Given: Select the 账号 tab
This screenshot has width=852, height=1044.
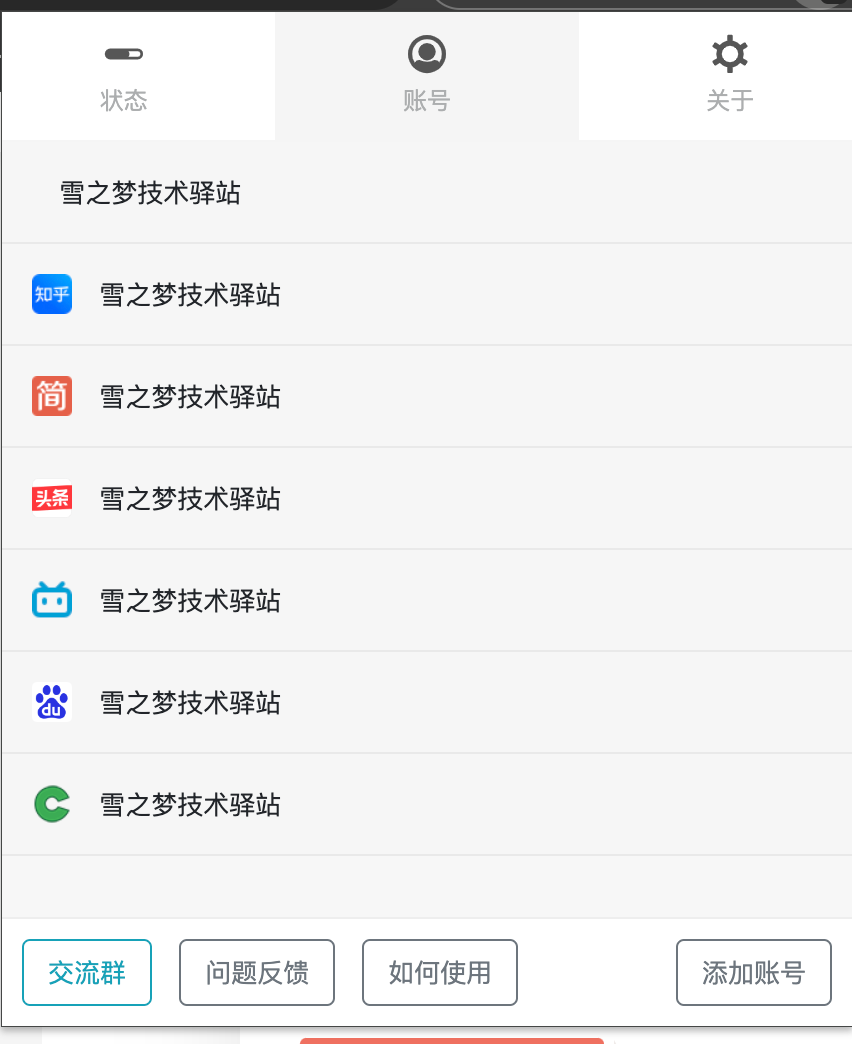Looking at the screenshot, I should click(x=427, y=76).
